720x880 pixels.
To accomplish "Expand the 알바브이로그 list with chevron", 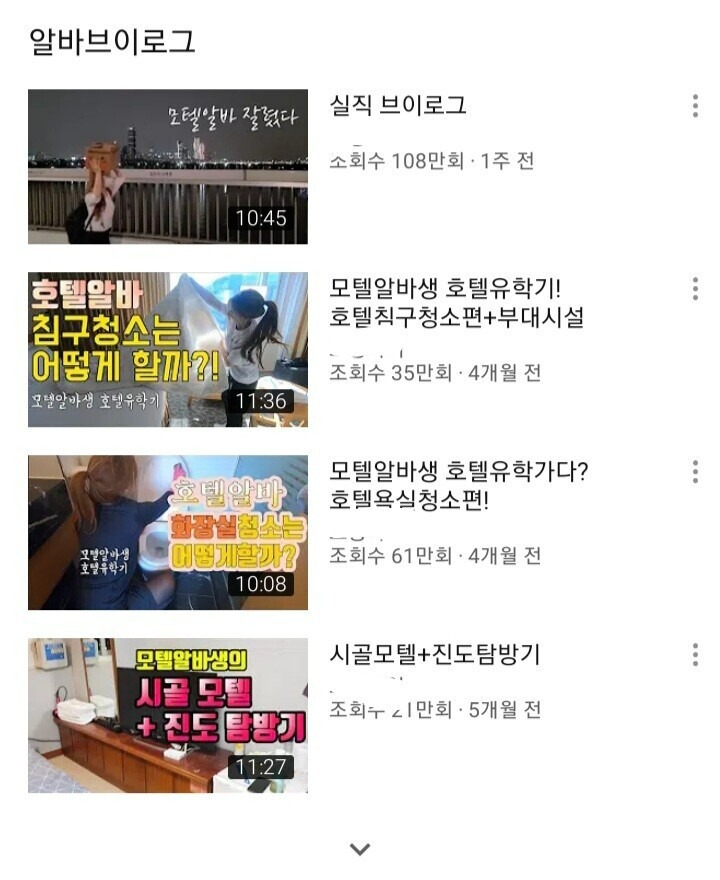I will pos(360,849).
